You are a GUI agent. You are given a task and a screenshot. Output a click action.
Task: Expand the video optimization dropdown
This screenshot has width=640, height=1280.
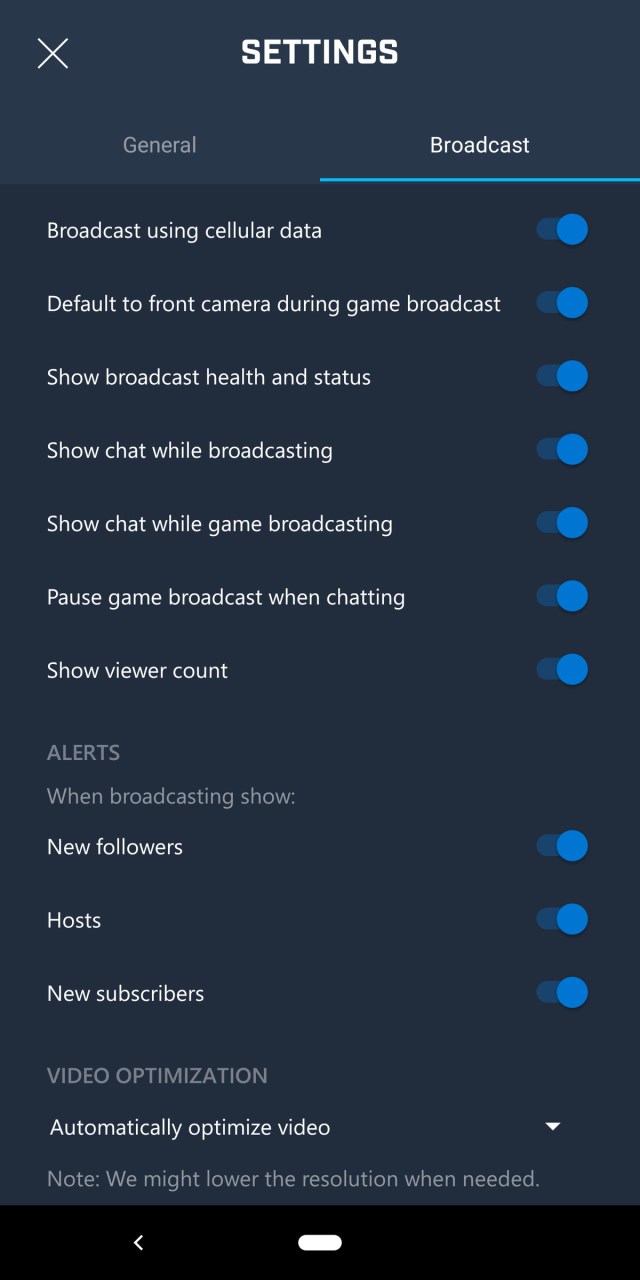[x=552, y=1127]
